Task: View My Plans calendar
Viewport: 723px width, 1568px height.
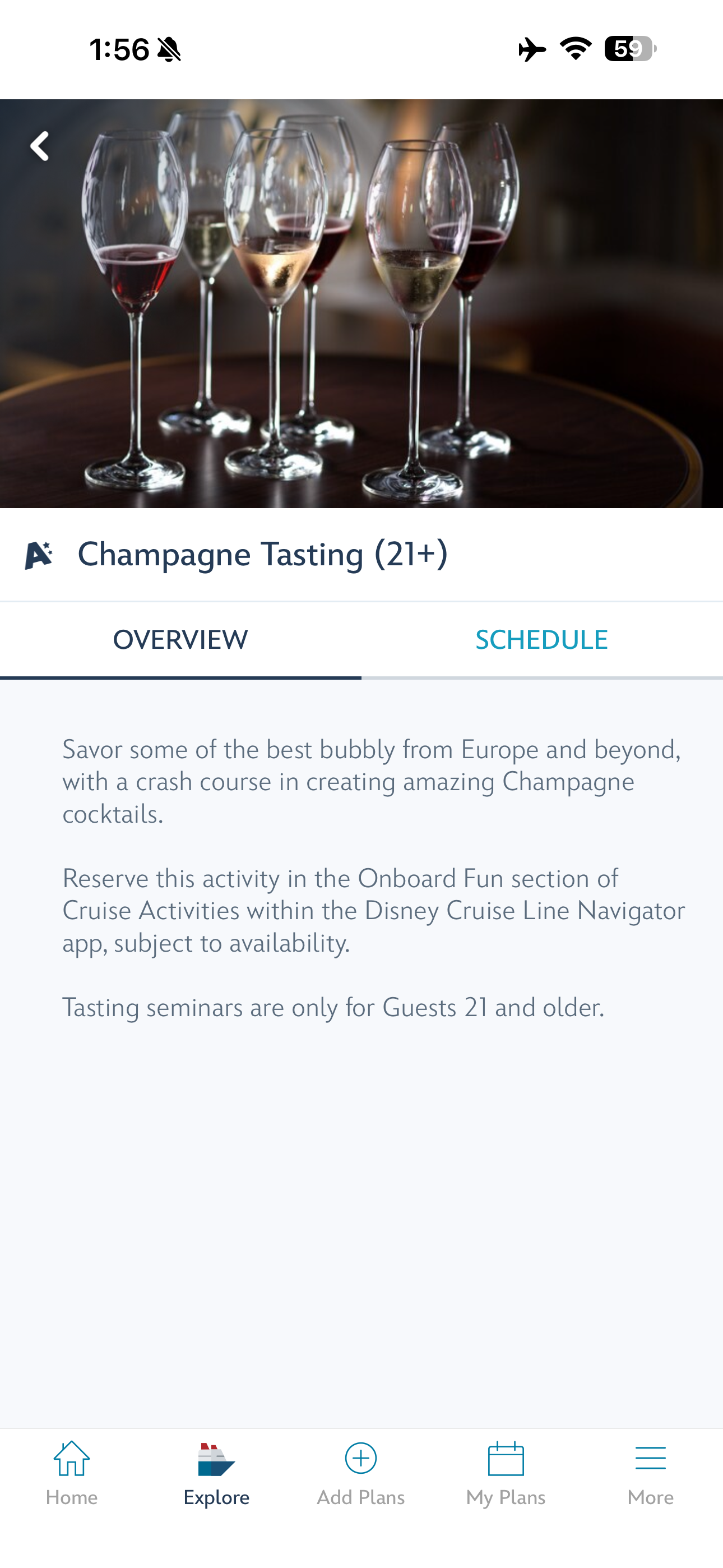Action: coord(506,1473)
